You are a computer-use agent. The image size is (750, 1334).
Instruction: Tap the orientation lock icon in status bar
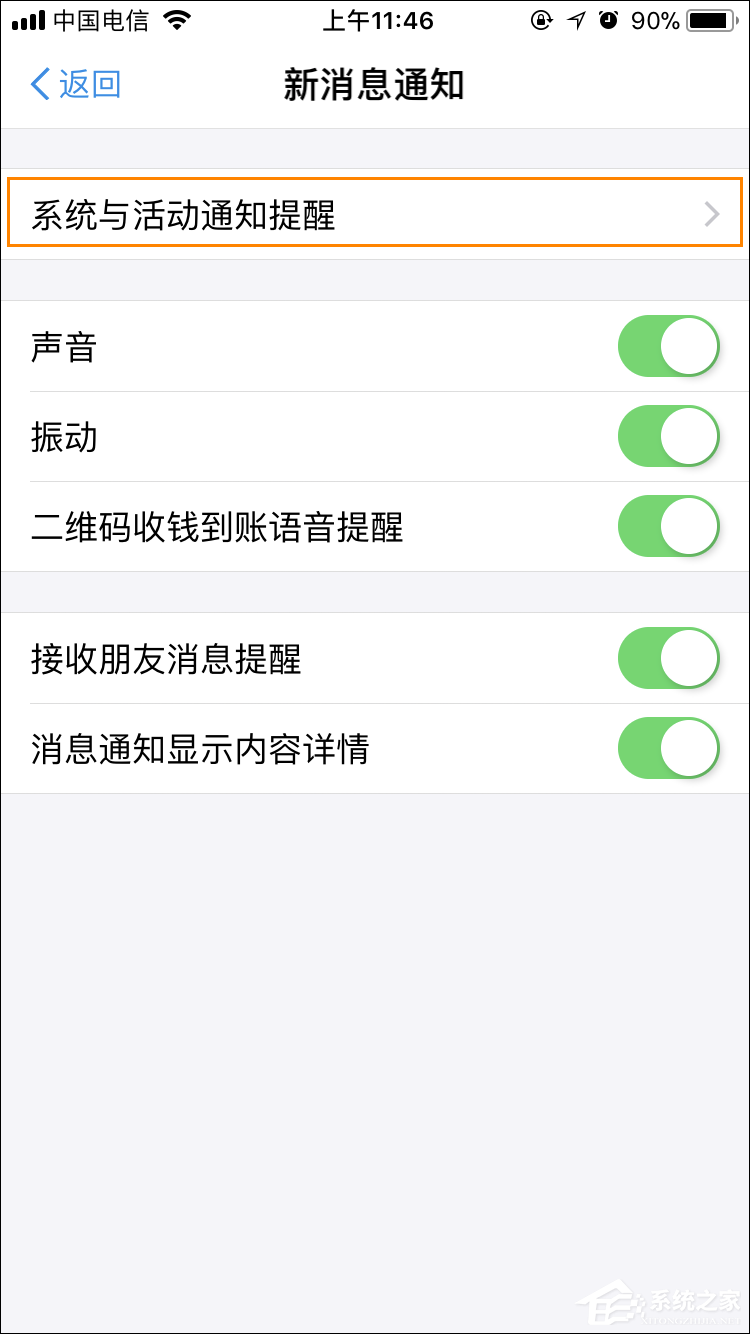[x=541, y=19]
